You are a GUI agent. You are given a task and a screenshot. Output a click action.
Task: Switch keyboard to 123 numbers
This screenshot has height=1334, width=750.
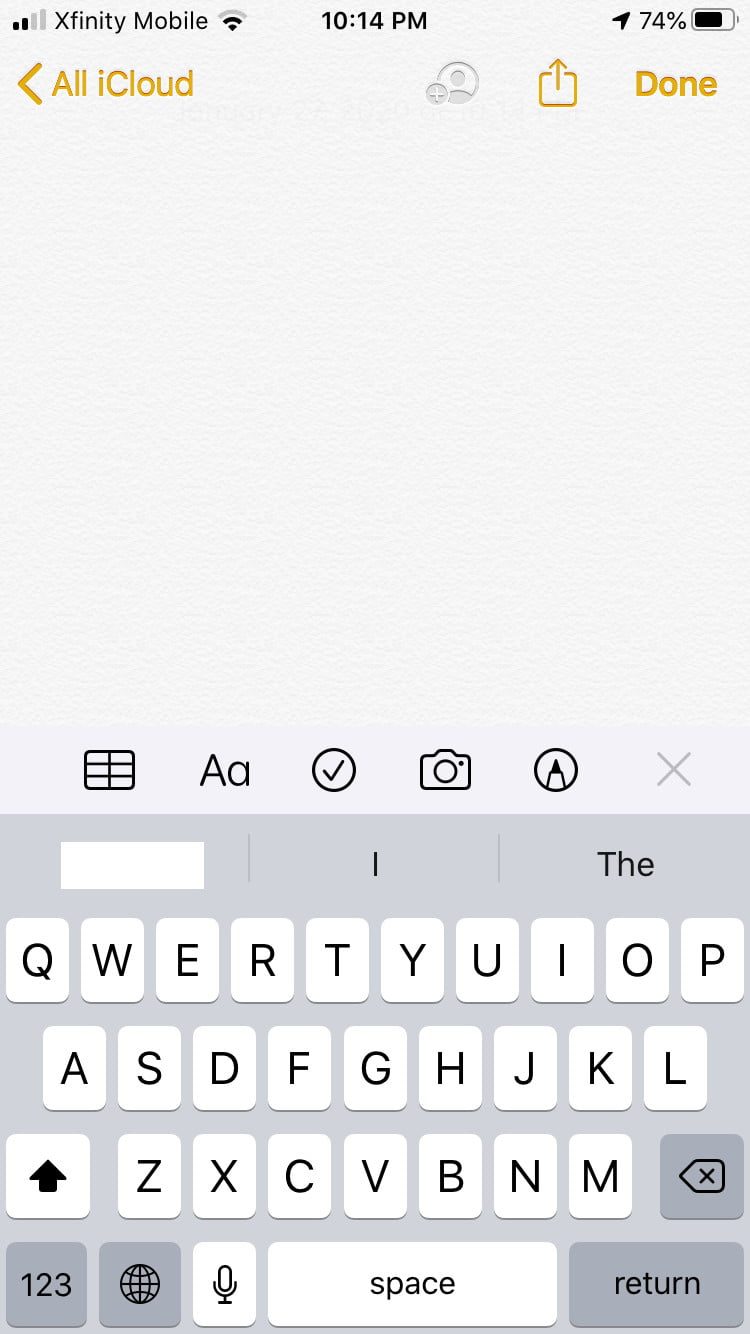pos(46,1284)
